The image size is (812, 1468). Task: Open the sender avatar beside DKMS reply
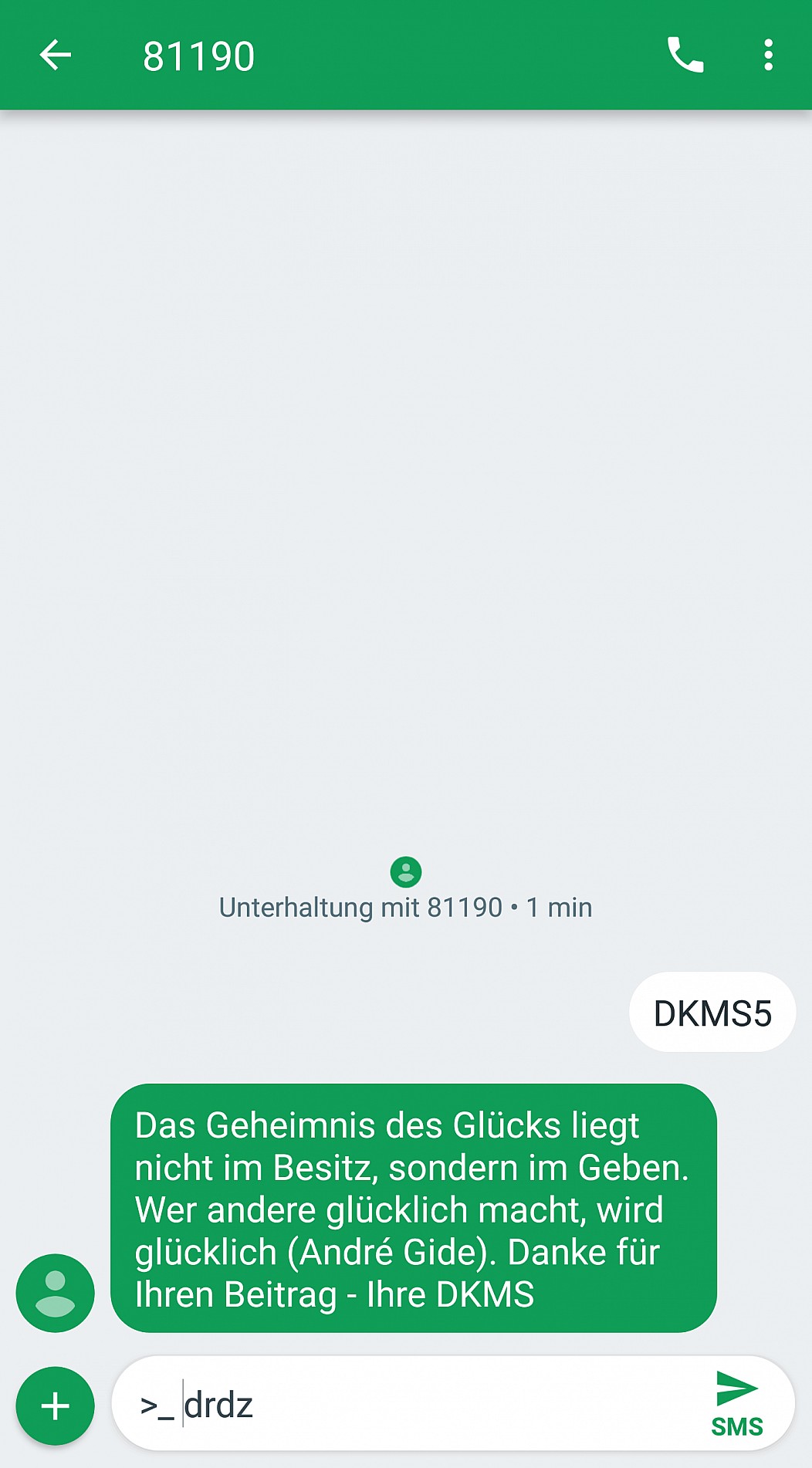(x=55, y=1293)
